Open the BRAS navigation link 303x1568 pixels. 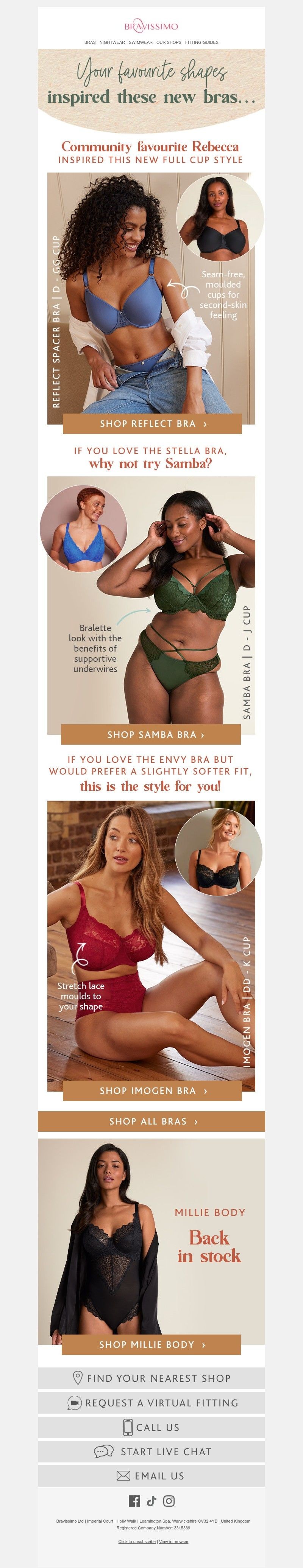90,43
